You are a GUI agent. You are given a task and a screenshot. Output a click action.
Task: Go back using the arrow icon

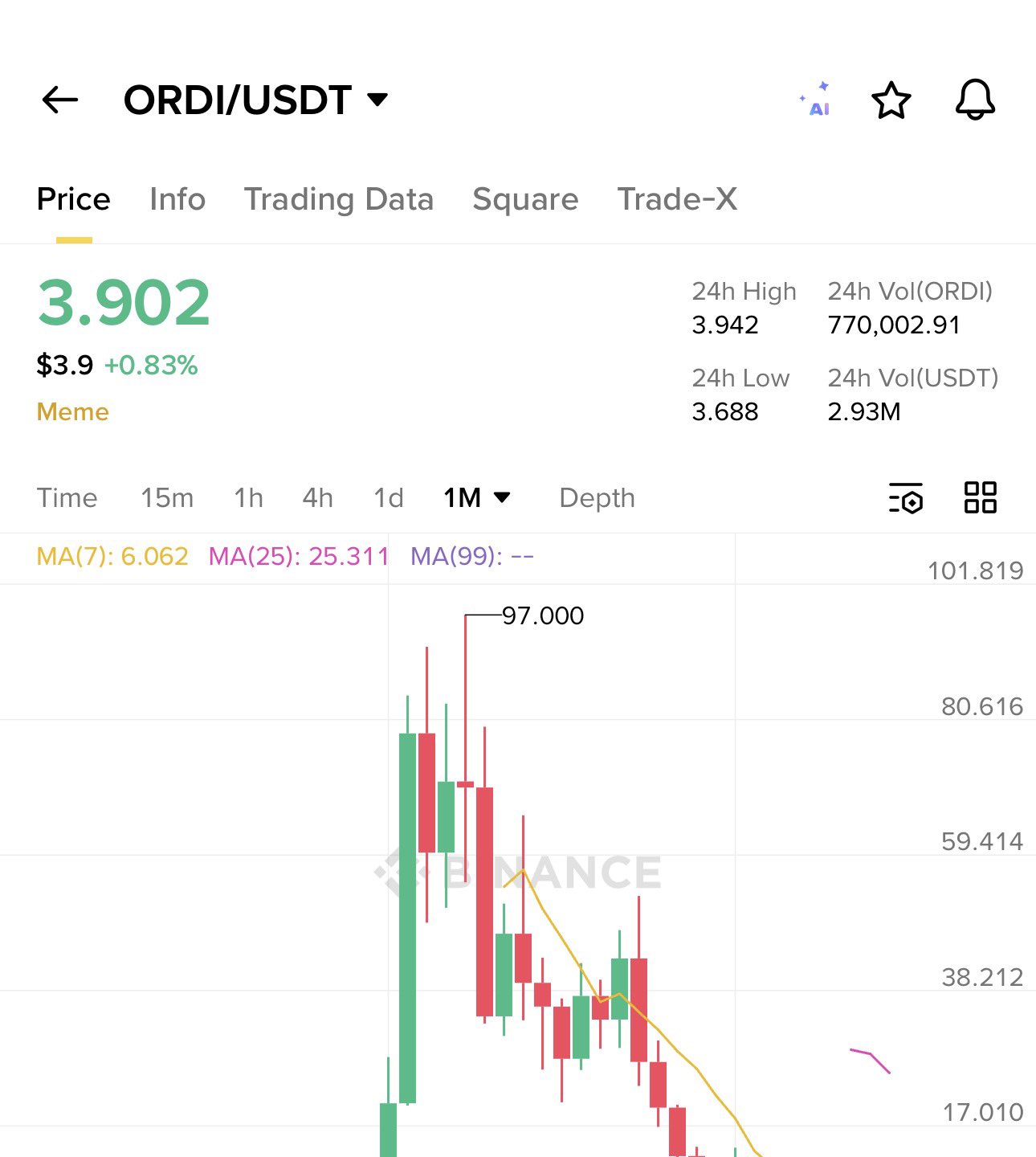[60, 100]
